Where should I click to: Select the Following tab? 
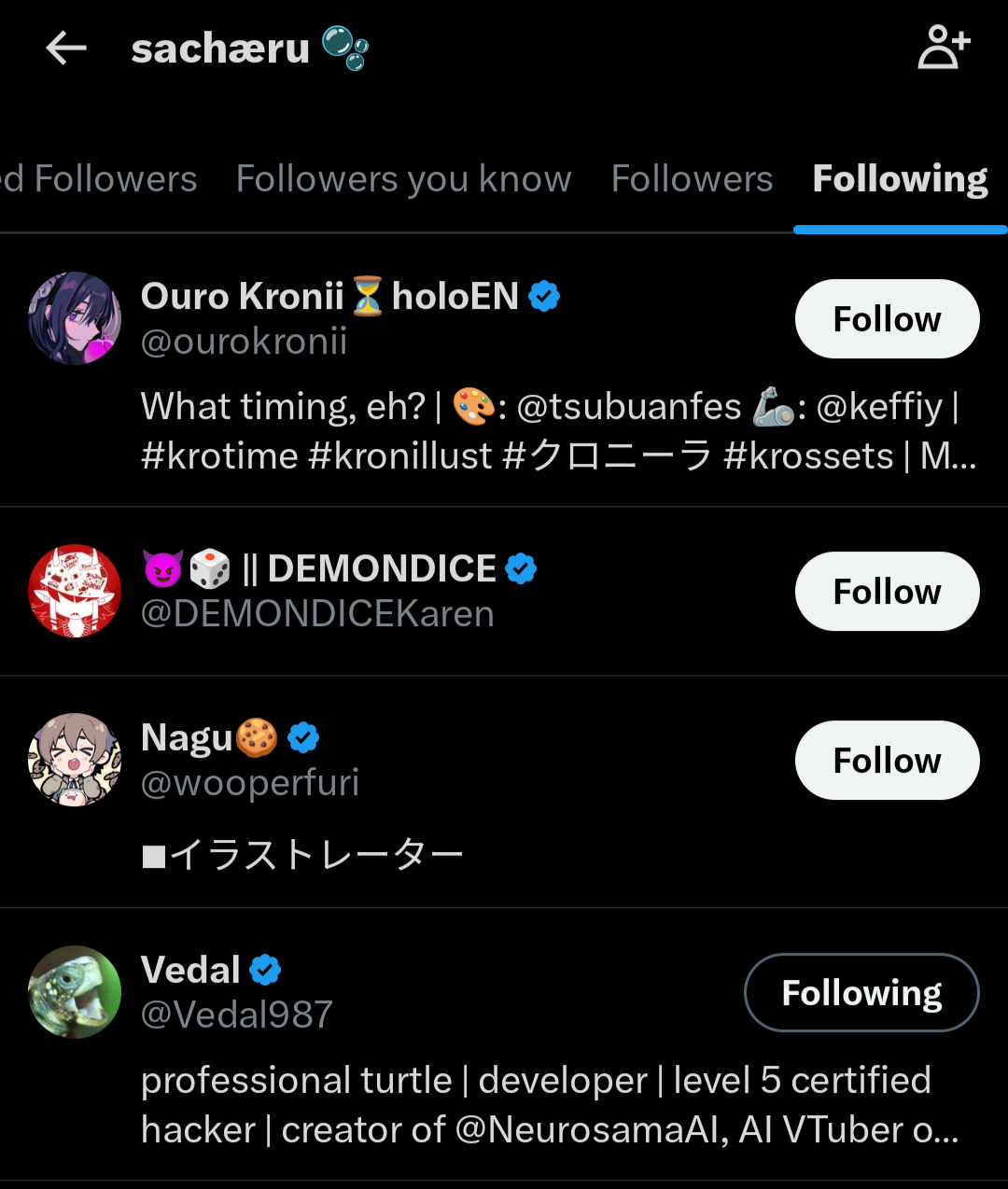click(900, 179)
